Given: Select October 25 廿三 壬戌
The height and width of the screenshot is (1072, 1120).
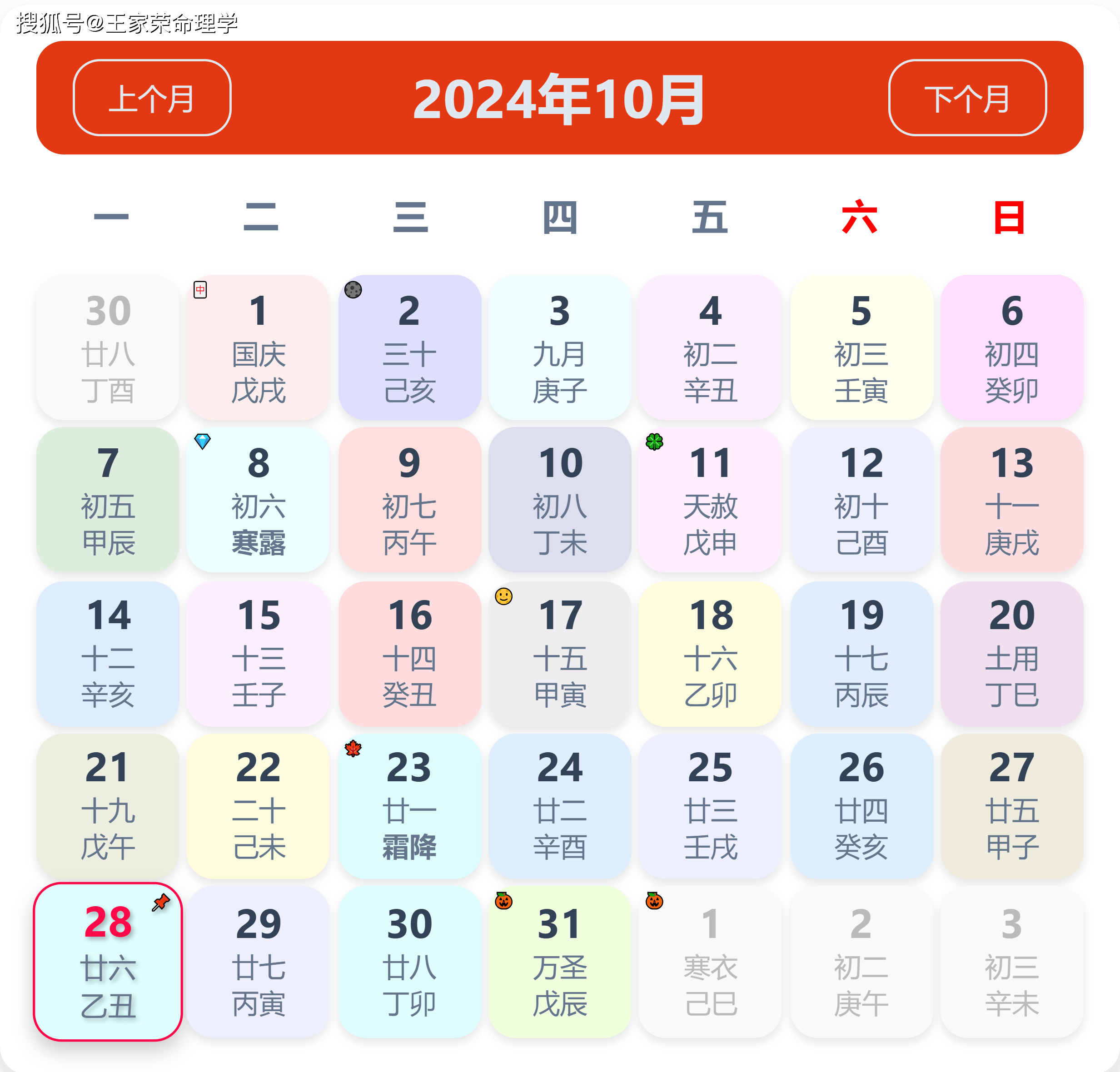Looking at the screenshot, I should (710, 806).
